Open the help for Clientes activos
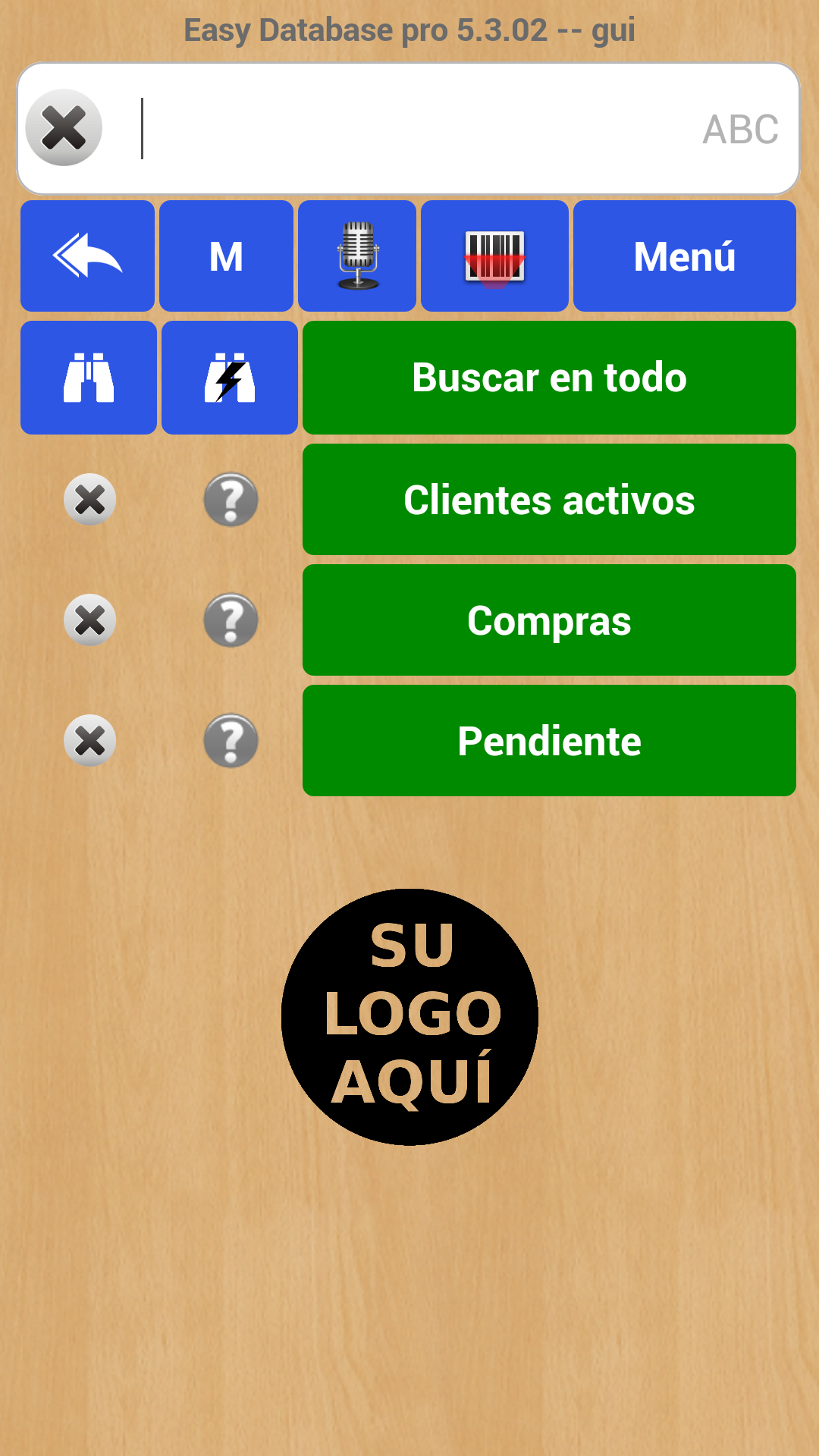The image size is (819, 1456). point(231,500)
